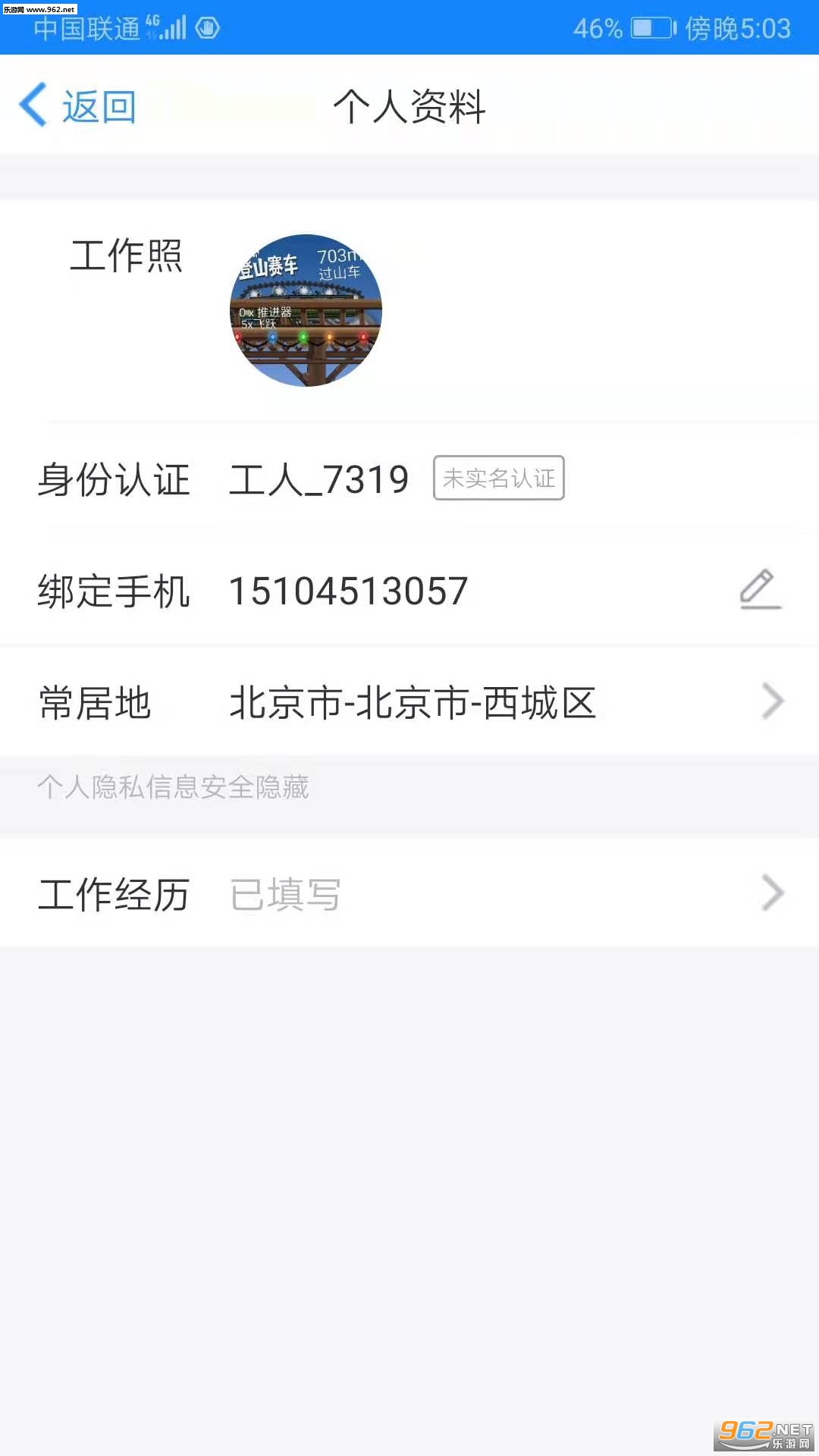819x1456 pixels.
Task: Go back using the 返回 button
Action: (77, 106)
